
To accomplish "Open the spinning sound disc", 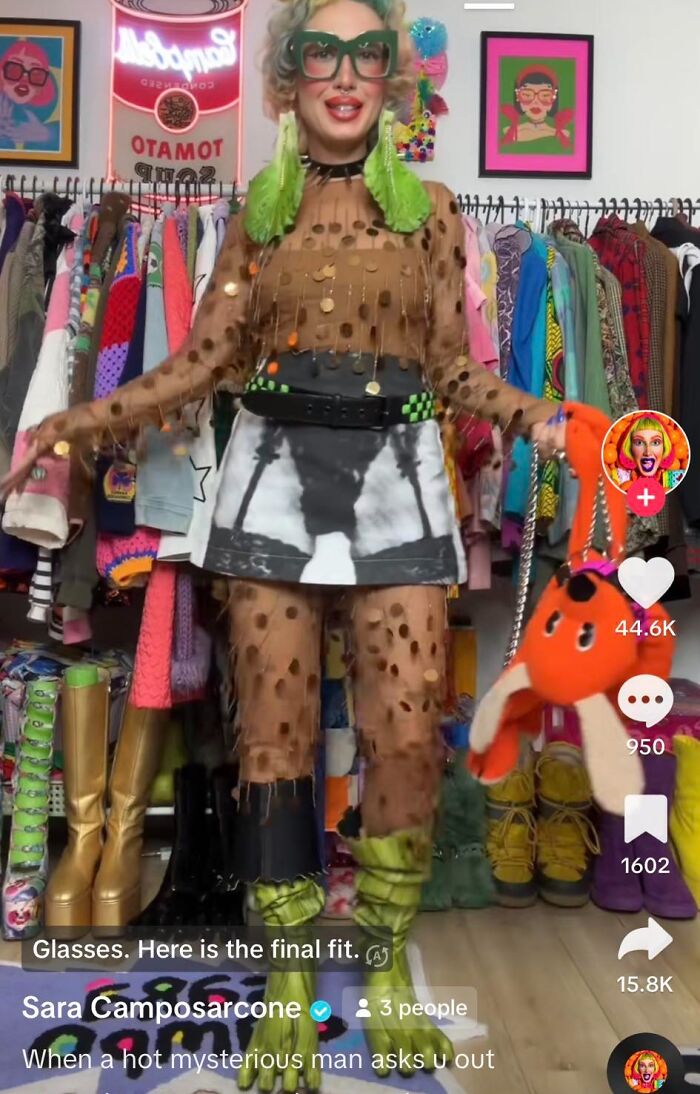I will point(645,1070).
